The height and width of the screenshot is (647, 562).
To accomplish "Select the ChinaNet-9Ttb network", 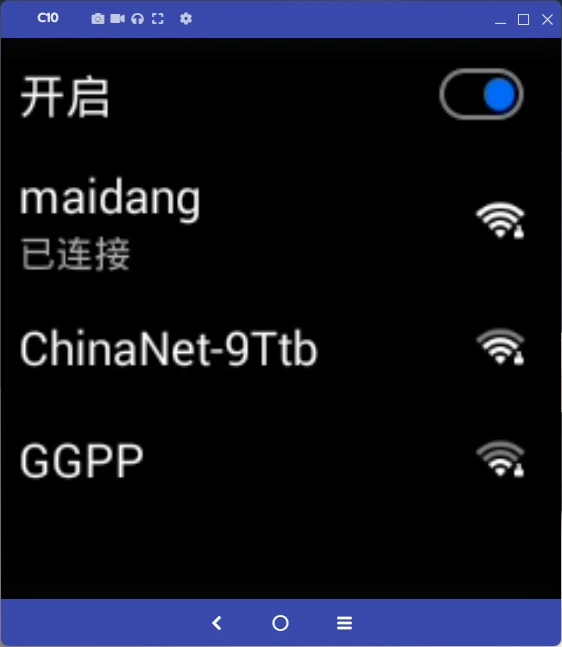I will pyautogui.click(x=281, y=348).
